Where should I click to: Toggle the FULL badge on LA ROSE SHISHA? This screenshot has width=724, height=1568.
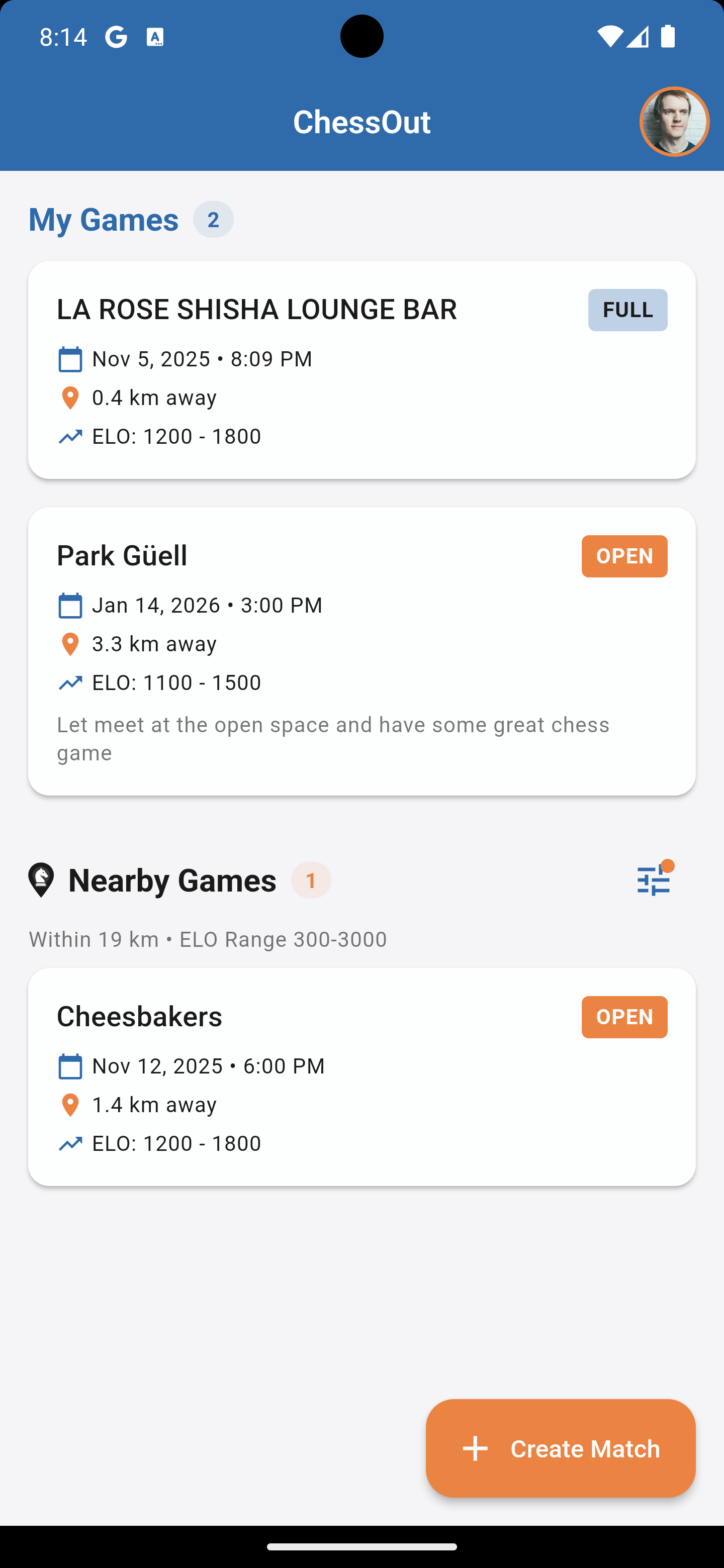[628, 309]
